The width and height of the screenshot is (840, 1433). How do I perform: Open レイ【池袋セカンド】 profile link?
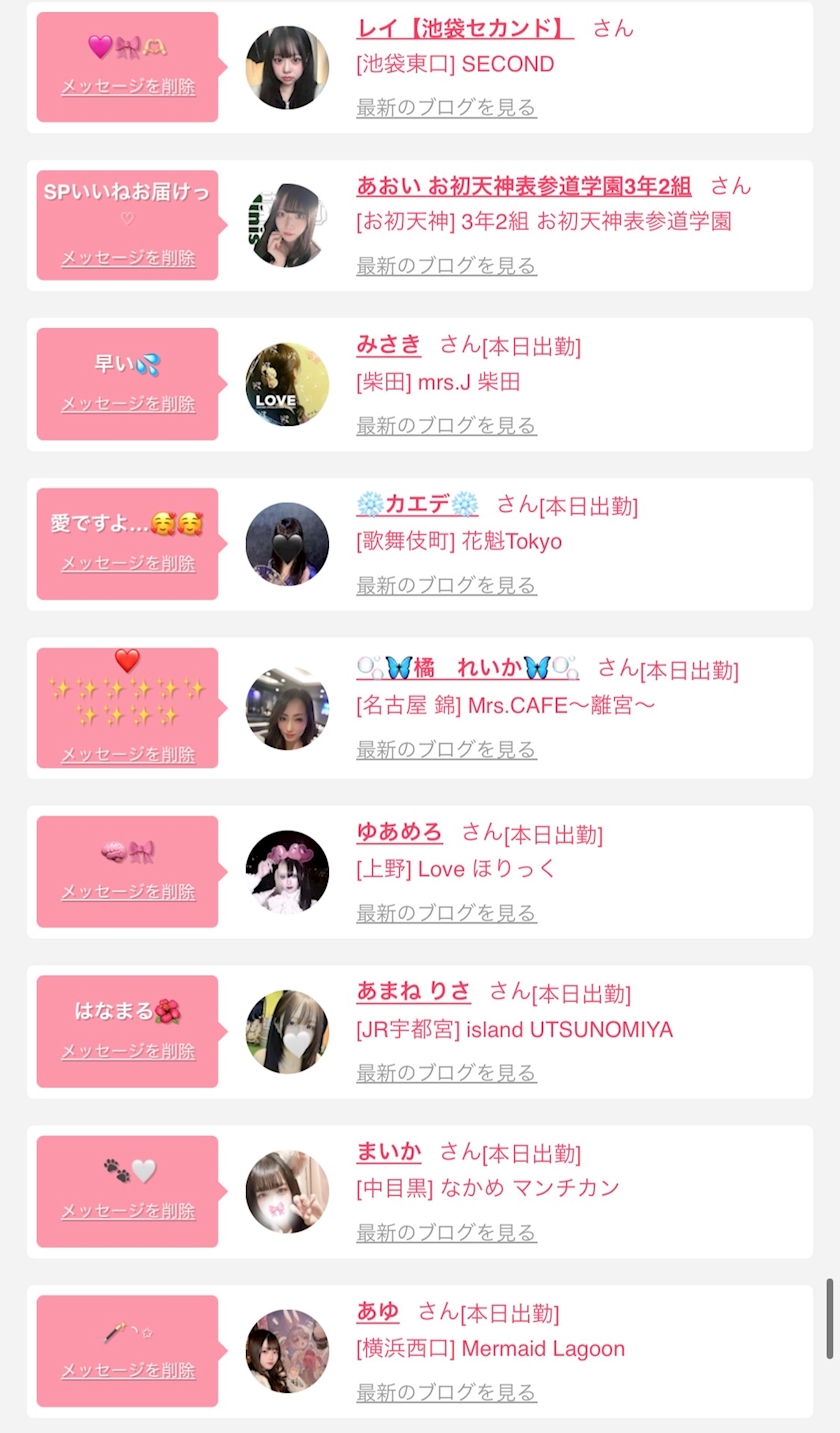[x=465, y=28]
